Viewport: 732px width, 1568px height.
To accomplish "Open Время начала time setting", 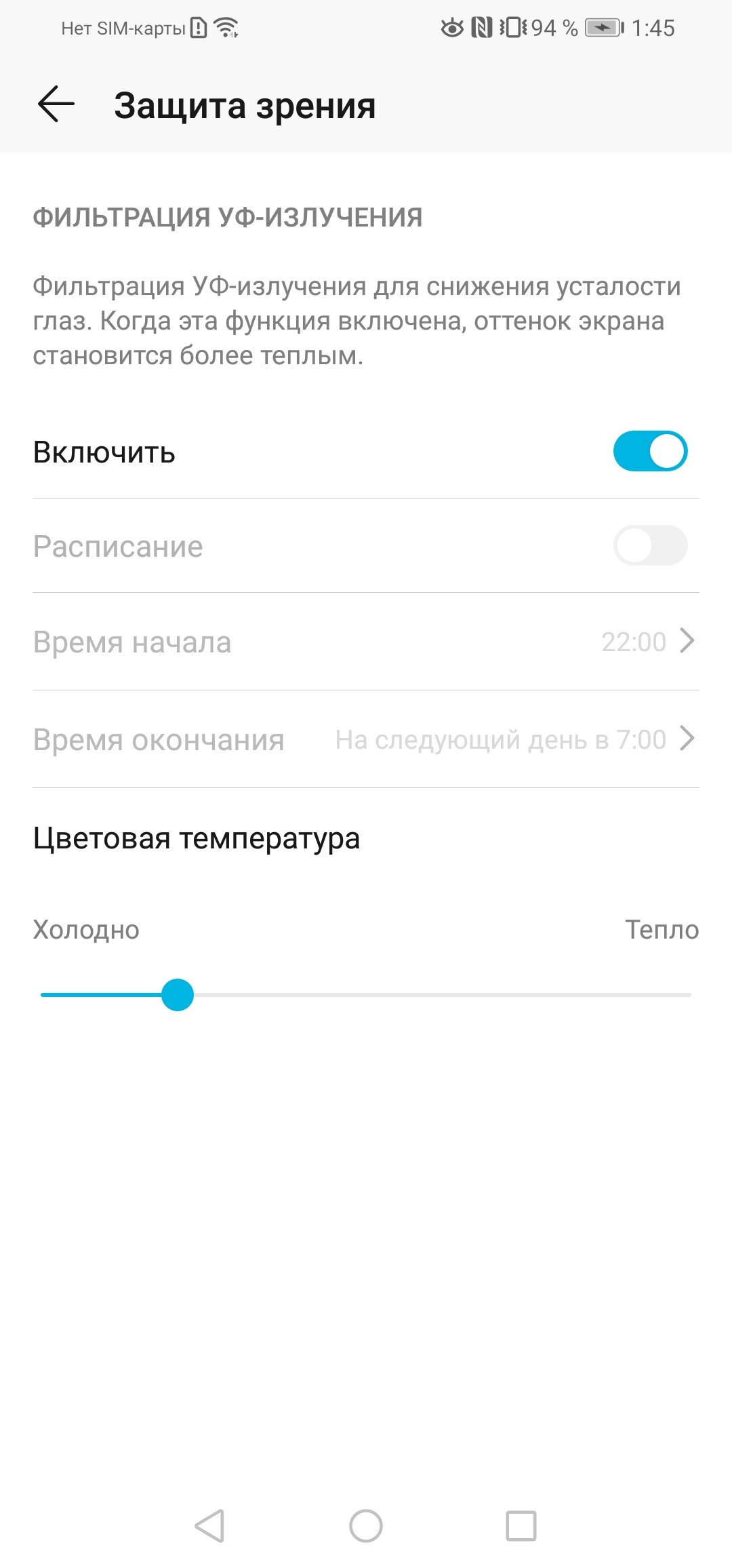I will click(366, 642).
